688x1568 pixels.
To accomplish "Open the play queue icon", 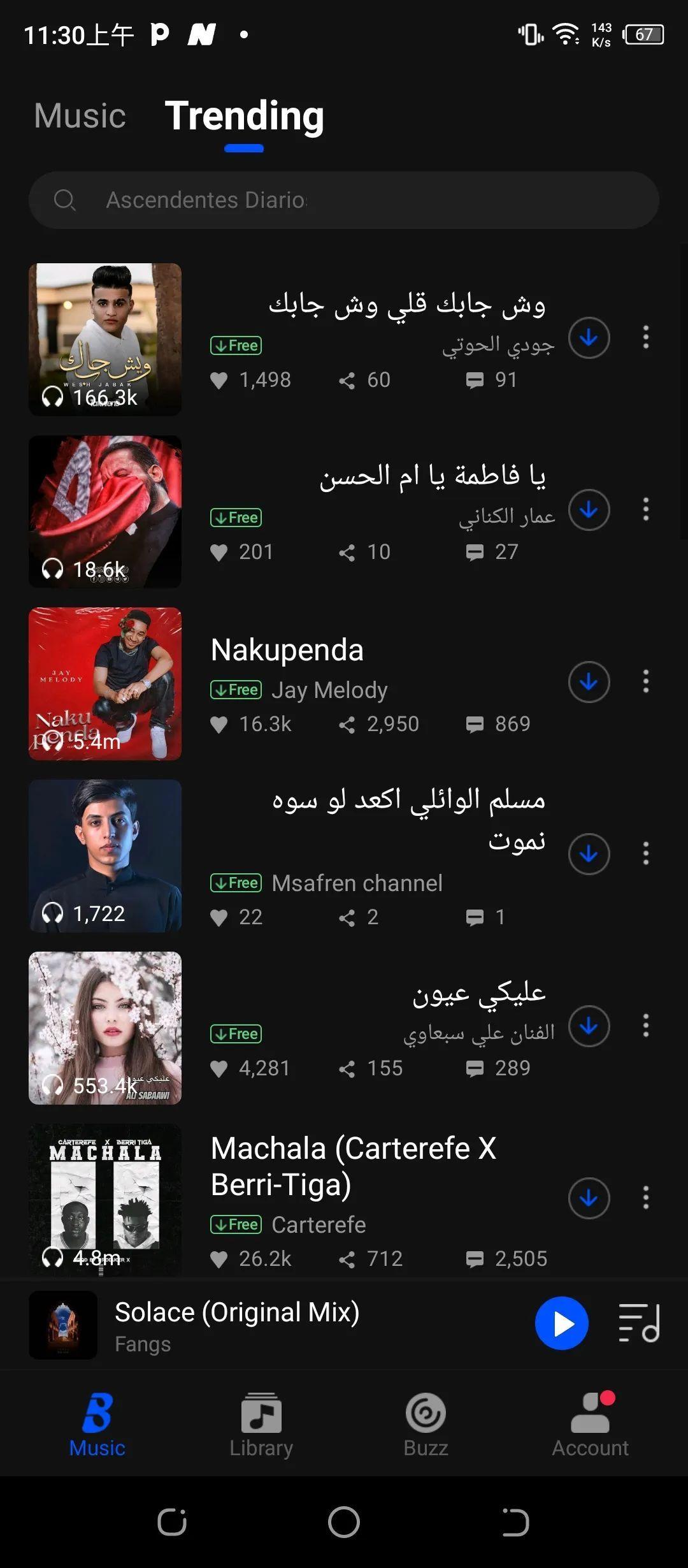I will click(639, 1323).
